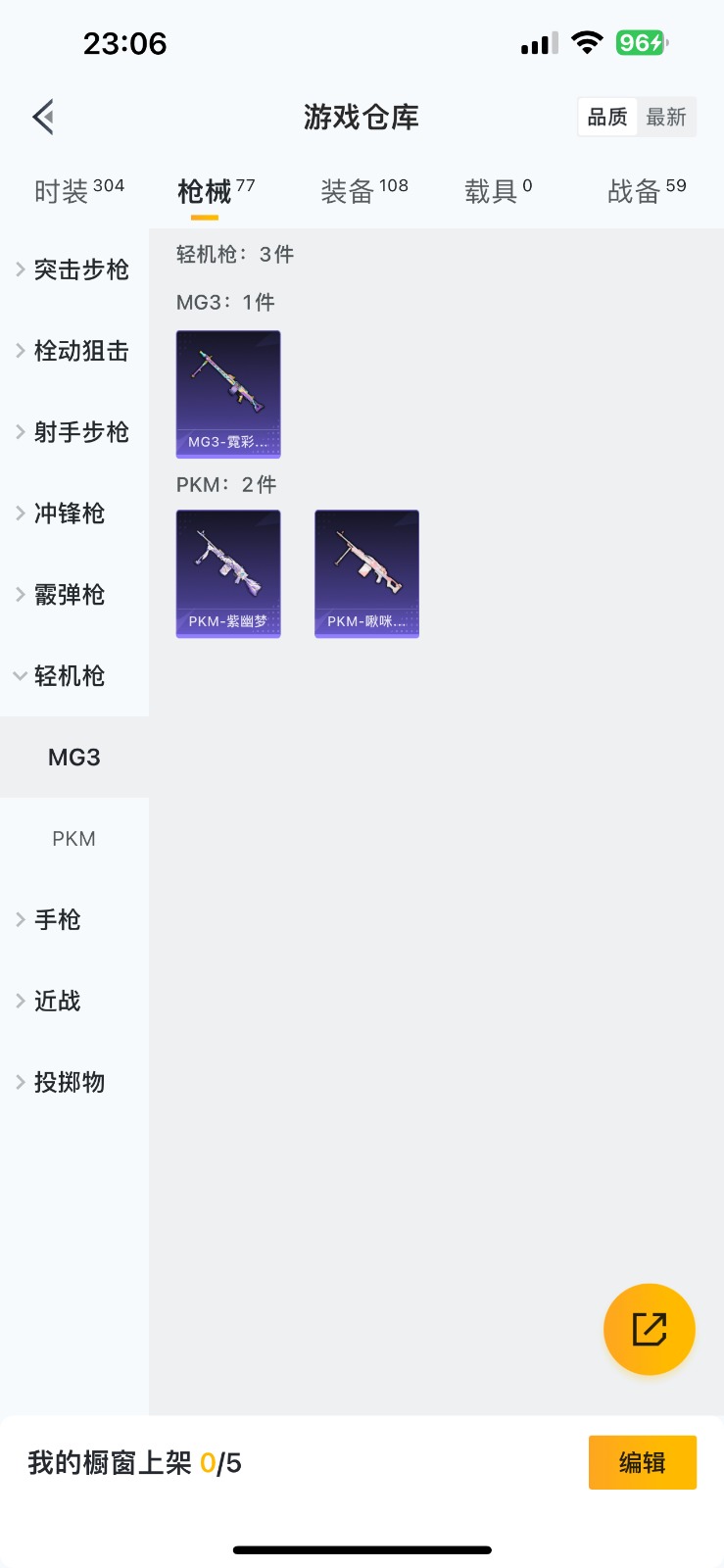Collapse the 轻机枪 category

(74, 676)
